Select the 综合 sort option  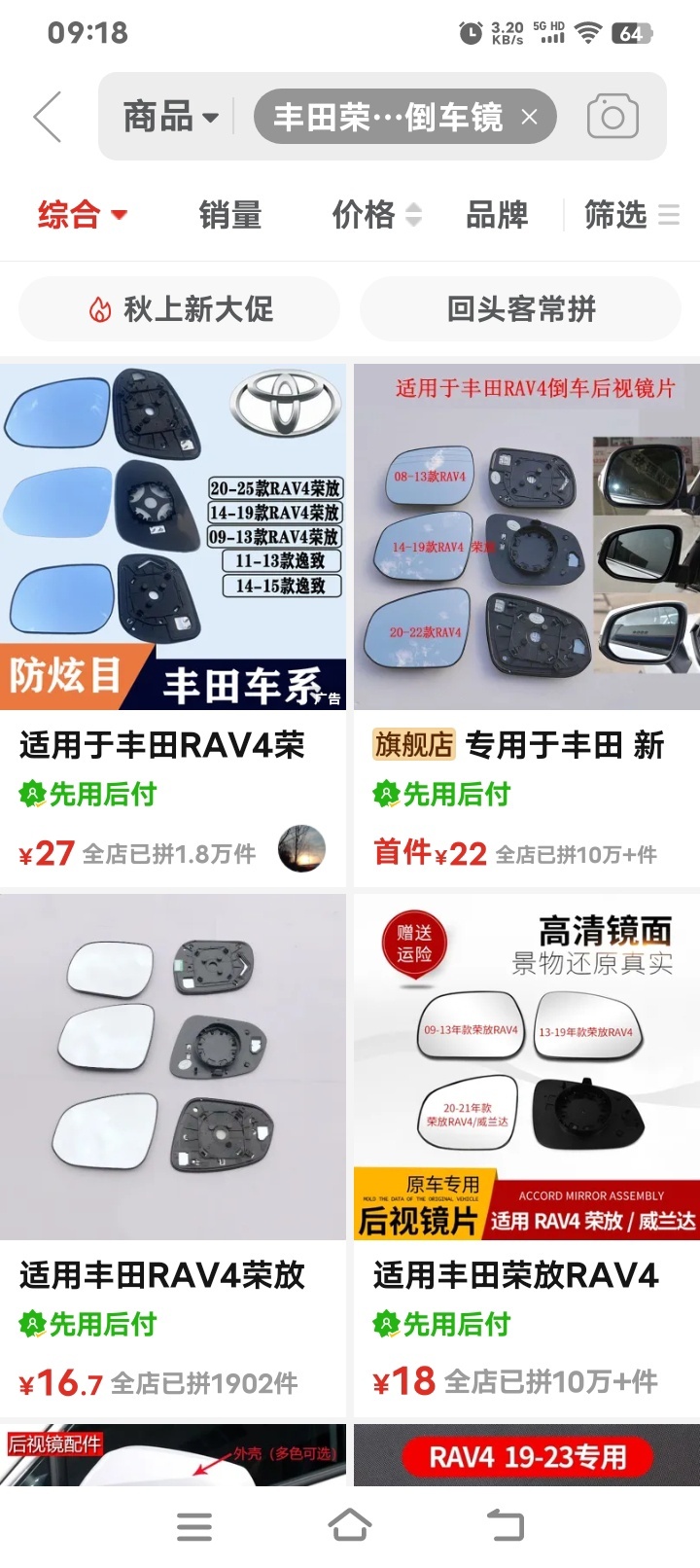tap(83, 214)
